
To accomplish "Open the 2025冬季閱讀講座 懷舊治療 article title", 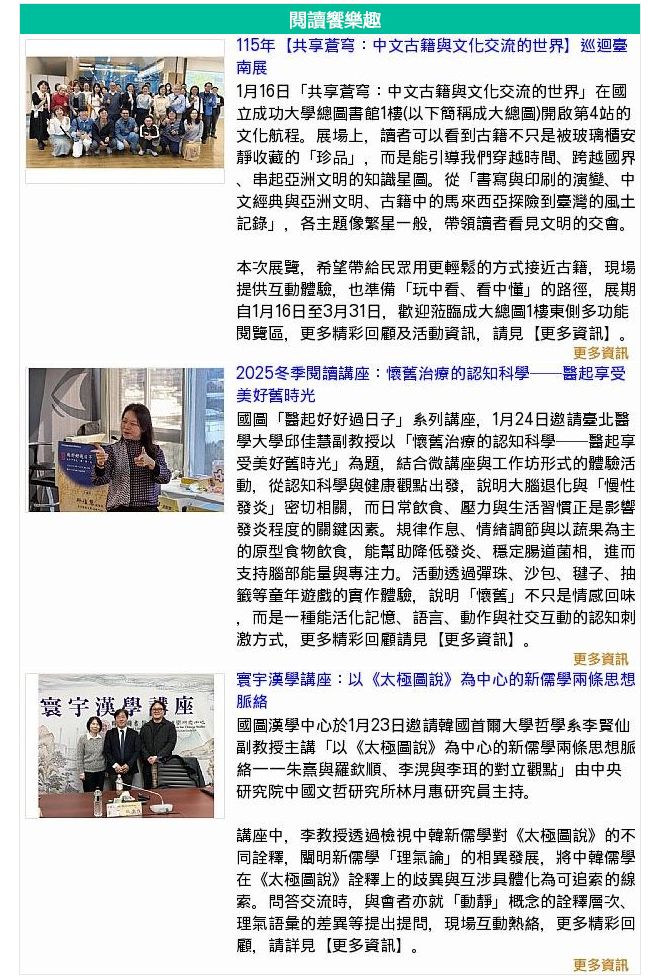I will click(430, 374).
